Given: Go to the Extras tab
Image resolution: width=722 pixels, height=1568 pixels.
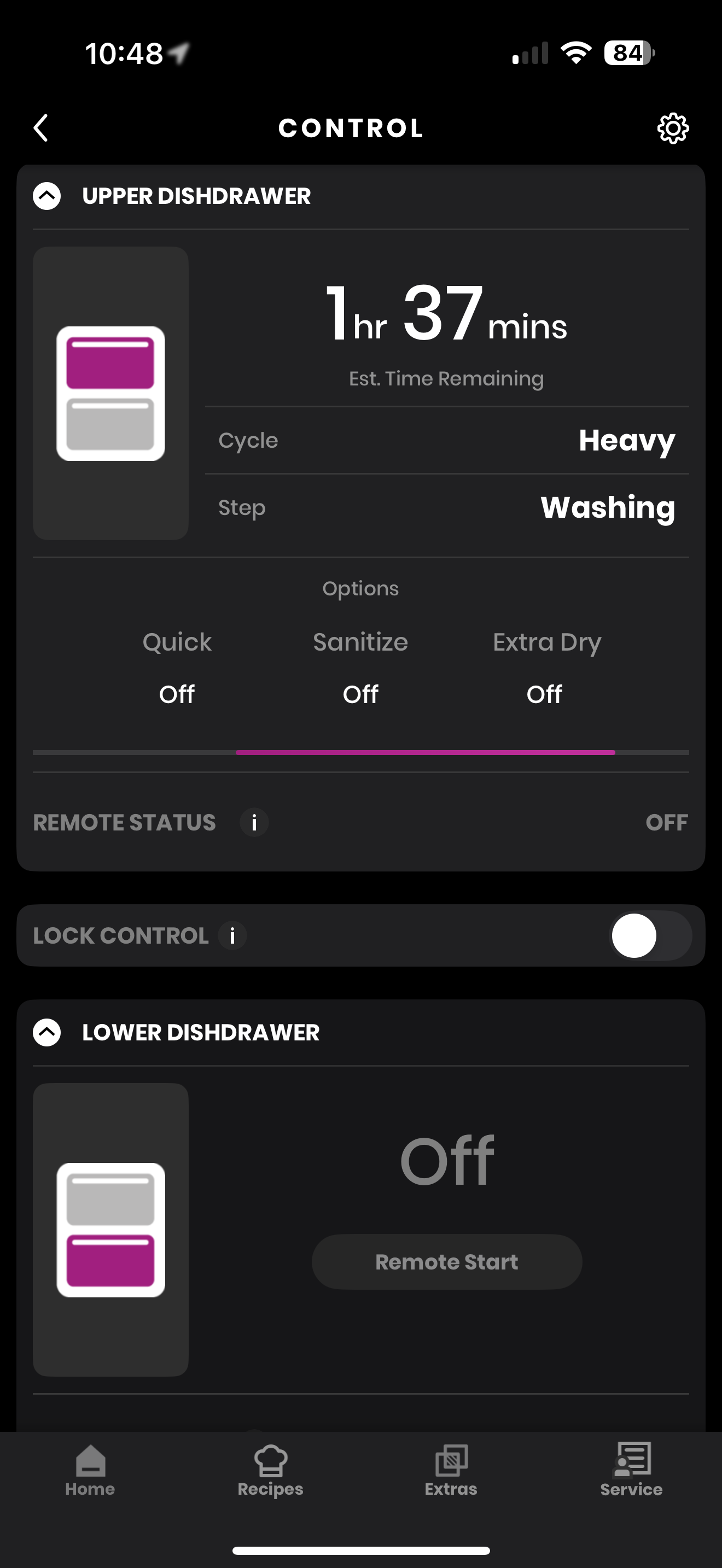Looking at the screenshot, I should point(451,1470).
